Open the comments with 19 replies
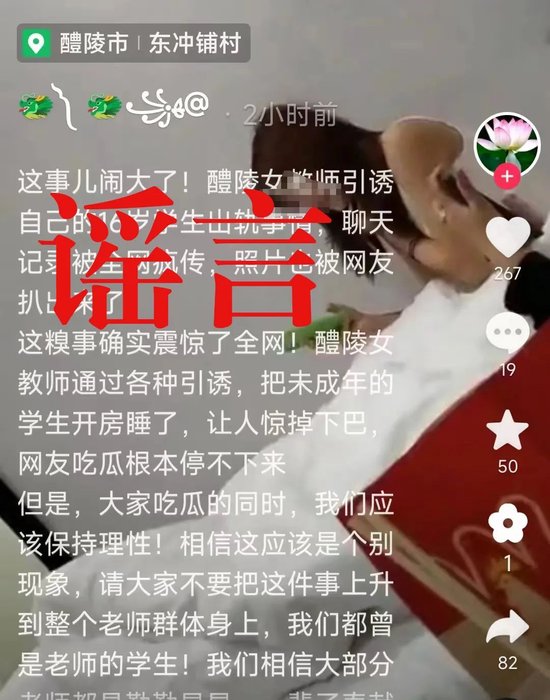Image resolution: width=550 pixels, height=700 pixels. pyautogui.click(x=508, y=333)
